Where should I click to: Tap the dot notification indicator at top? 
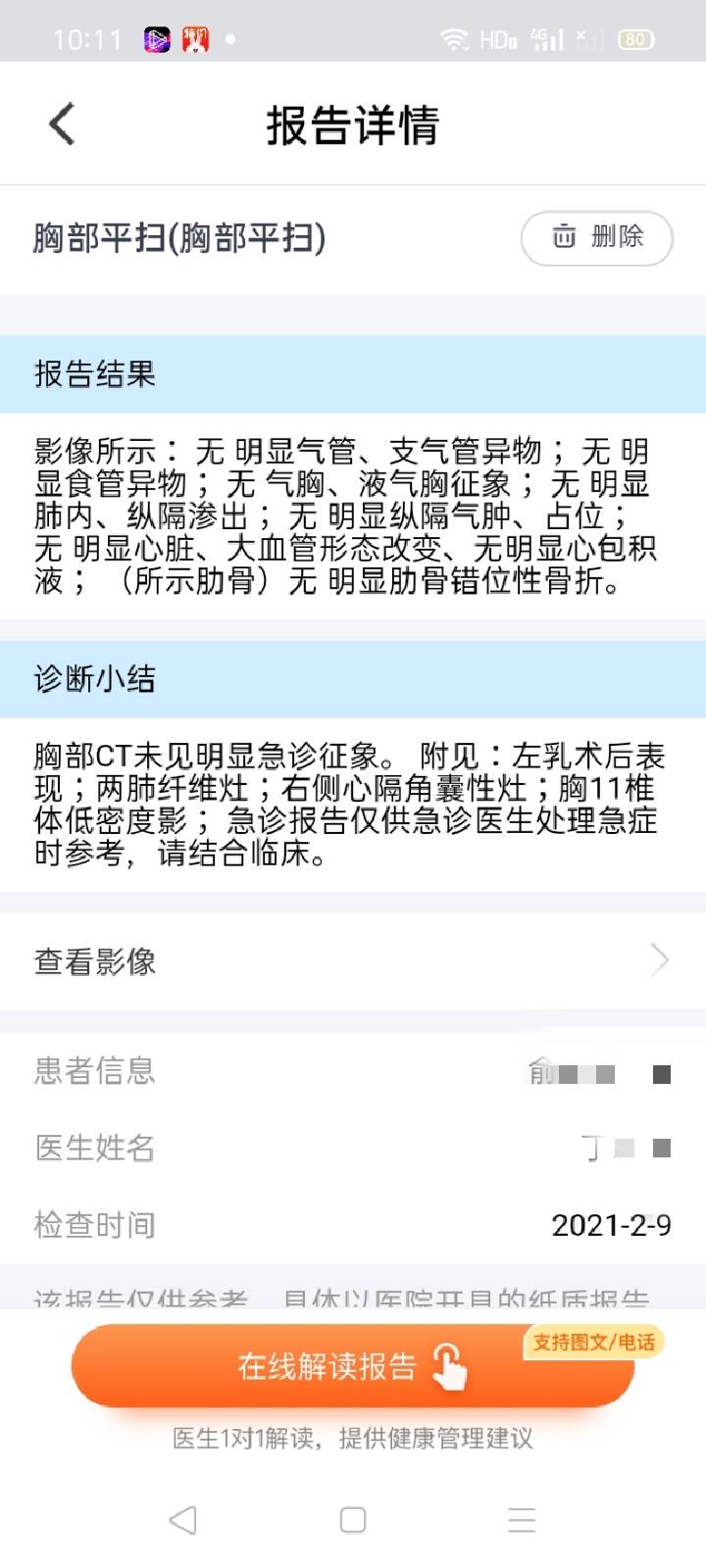230,40
